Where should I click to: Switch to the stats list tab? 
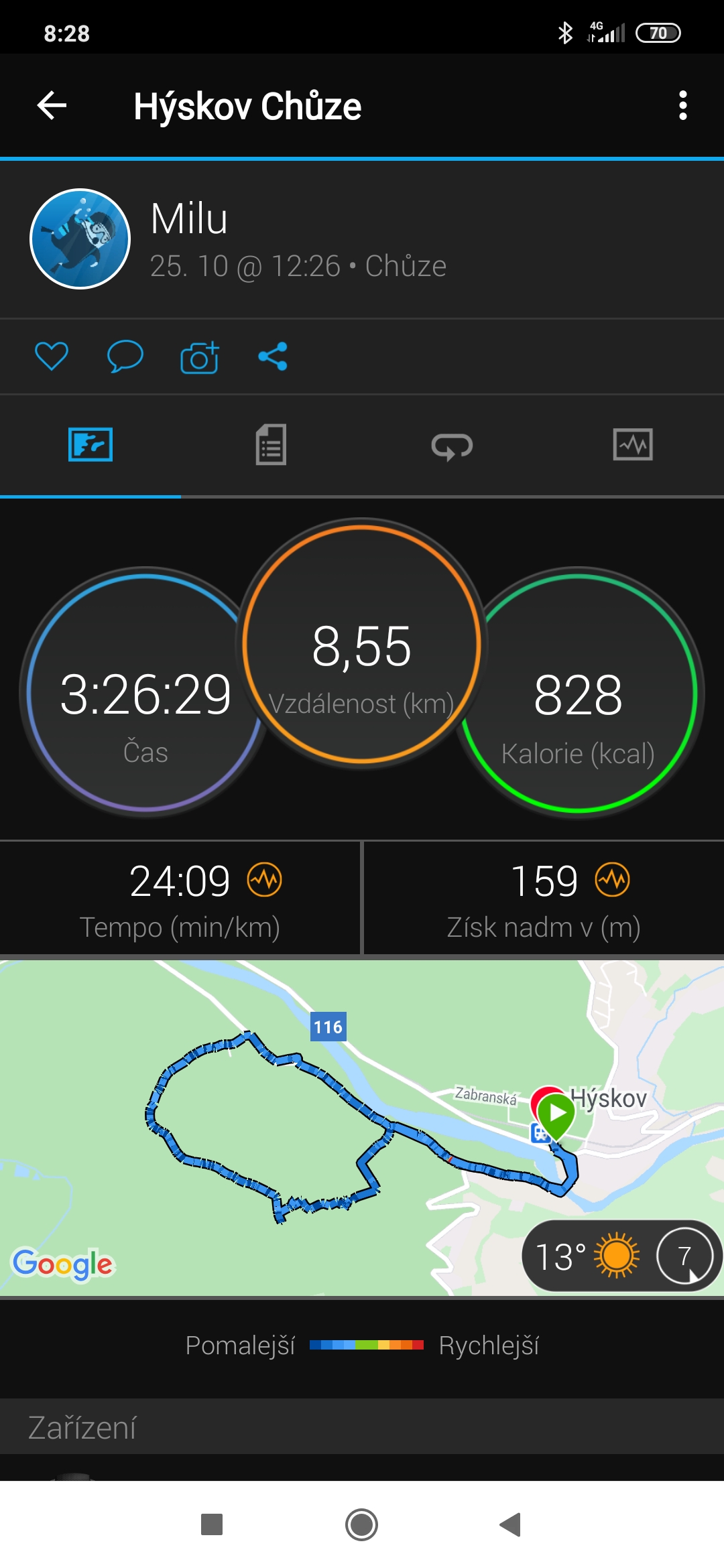(x=271, y=444)
